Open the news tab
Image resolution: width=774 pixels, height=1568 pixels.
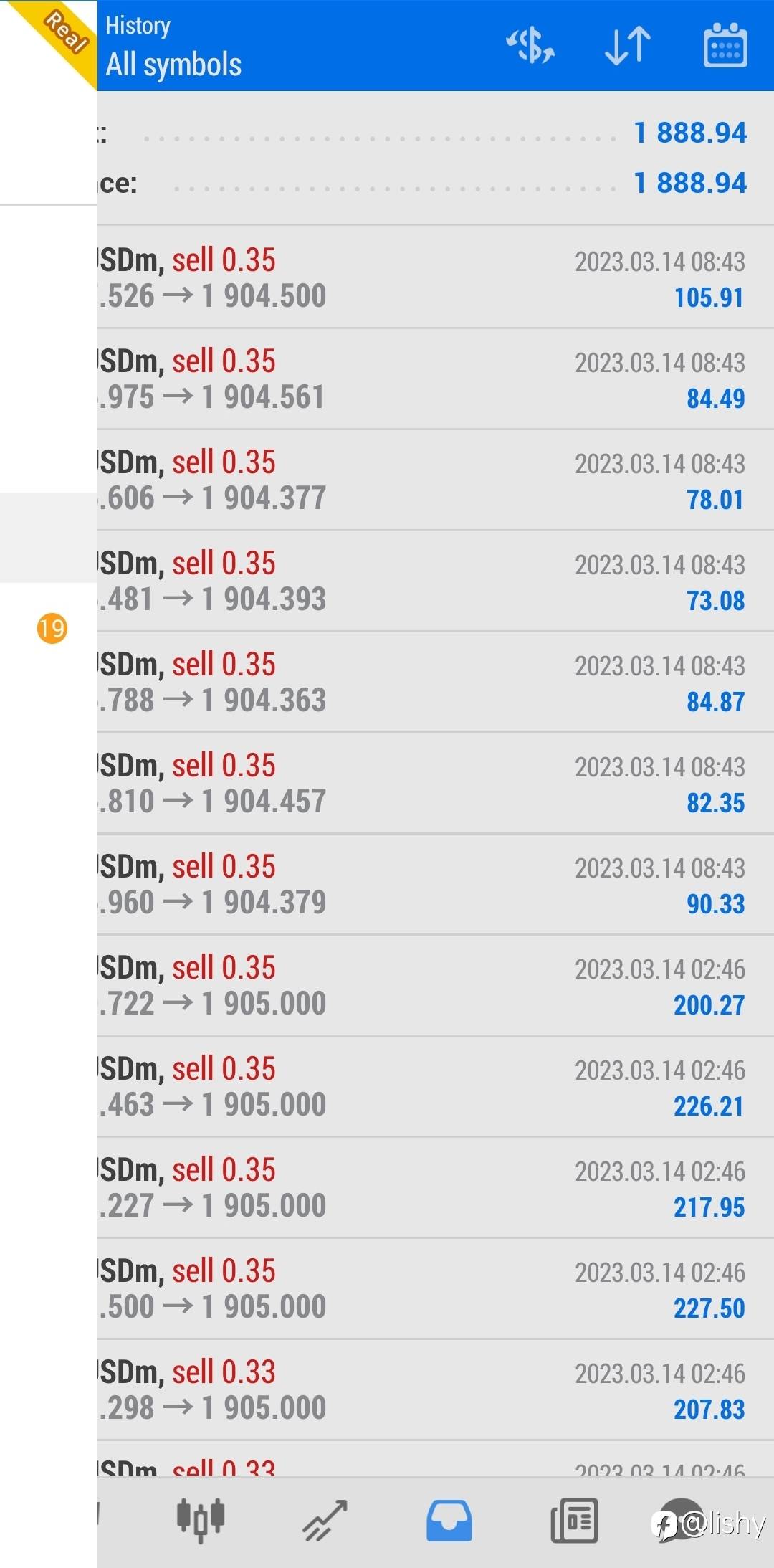point(574,1520)
